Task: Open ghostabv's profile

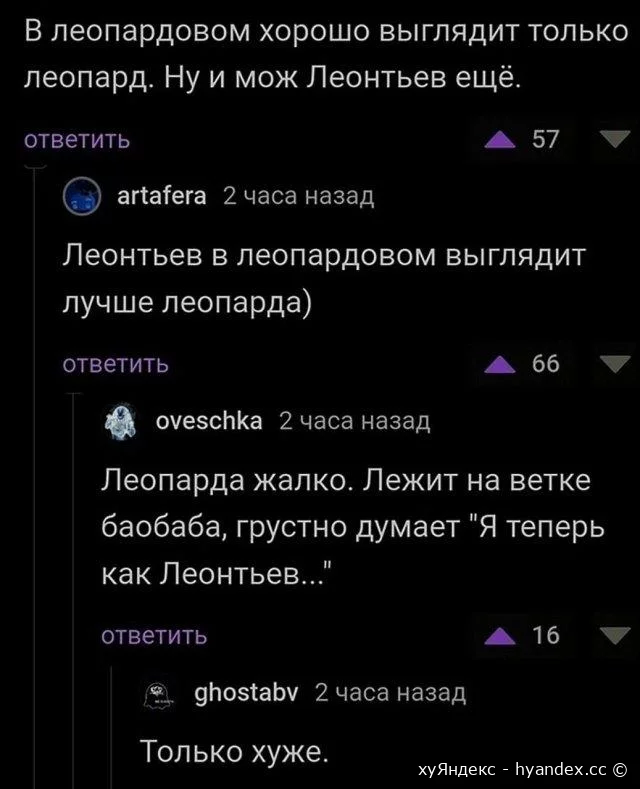Action: pos(245,691)
